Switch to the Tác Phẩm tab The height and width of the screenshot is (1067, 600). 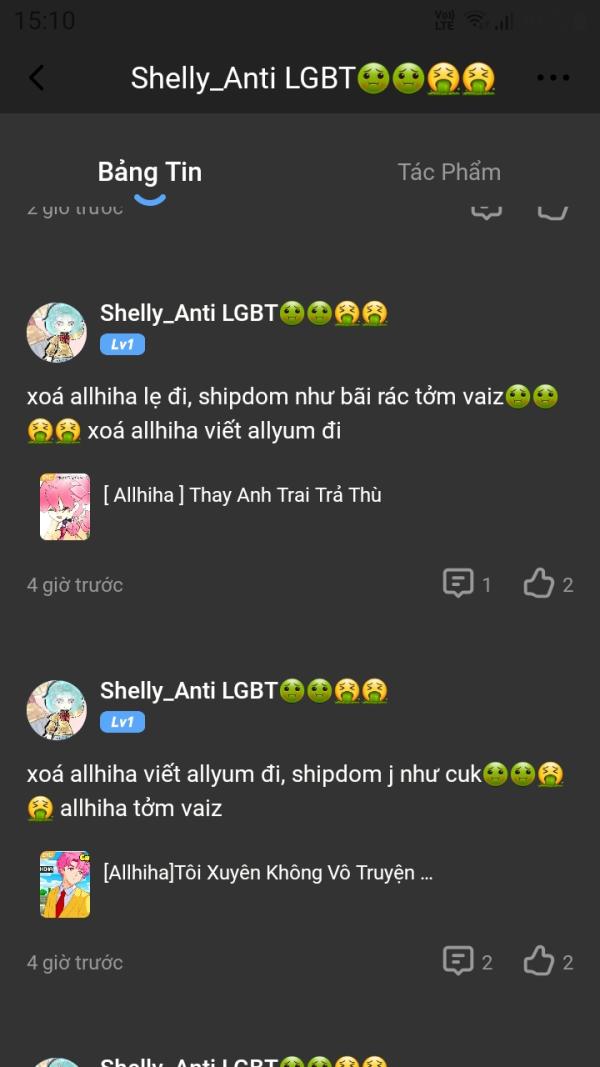coord(449,172)
